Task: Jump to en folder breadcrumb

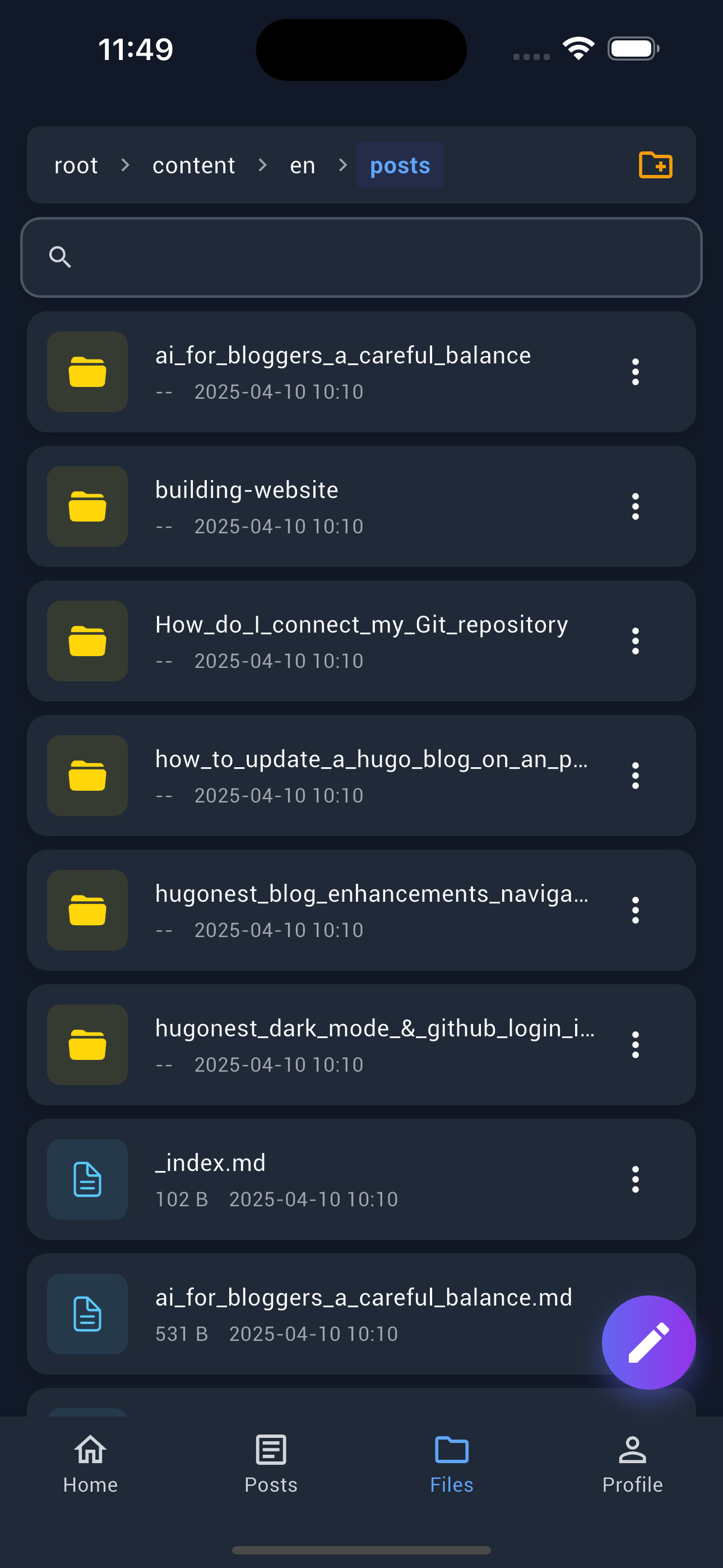Action: (x=303, y=165)
